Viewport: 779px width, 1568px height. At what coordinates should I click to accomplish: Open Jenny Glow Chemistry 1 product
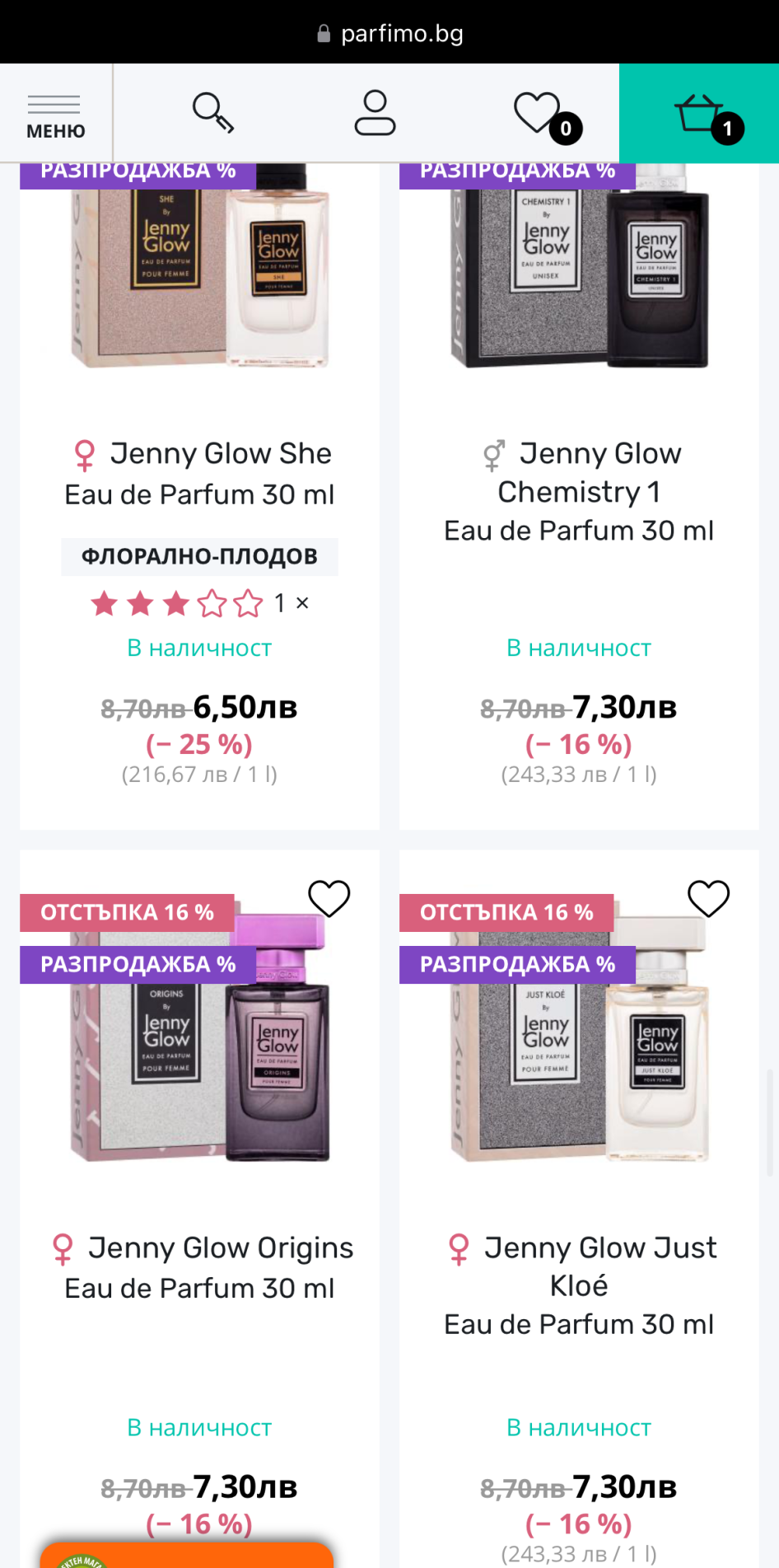pos(579,491)
